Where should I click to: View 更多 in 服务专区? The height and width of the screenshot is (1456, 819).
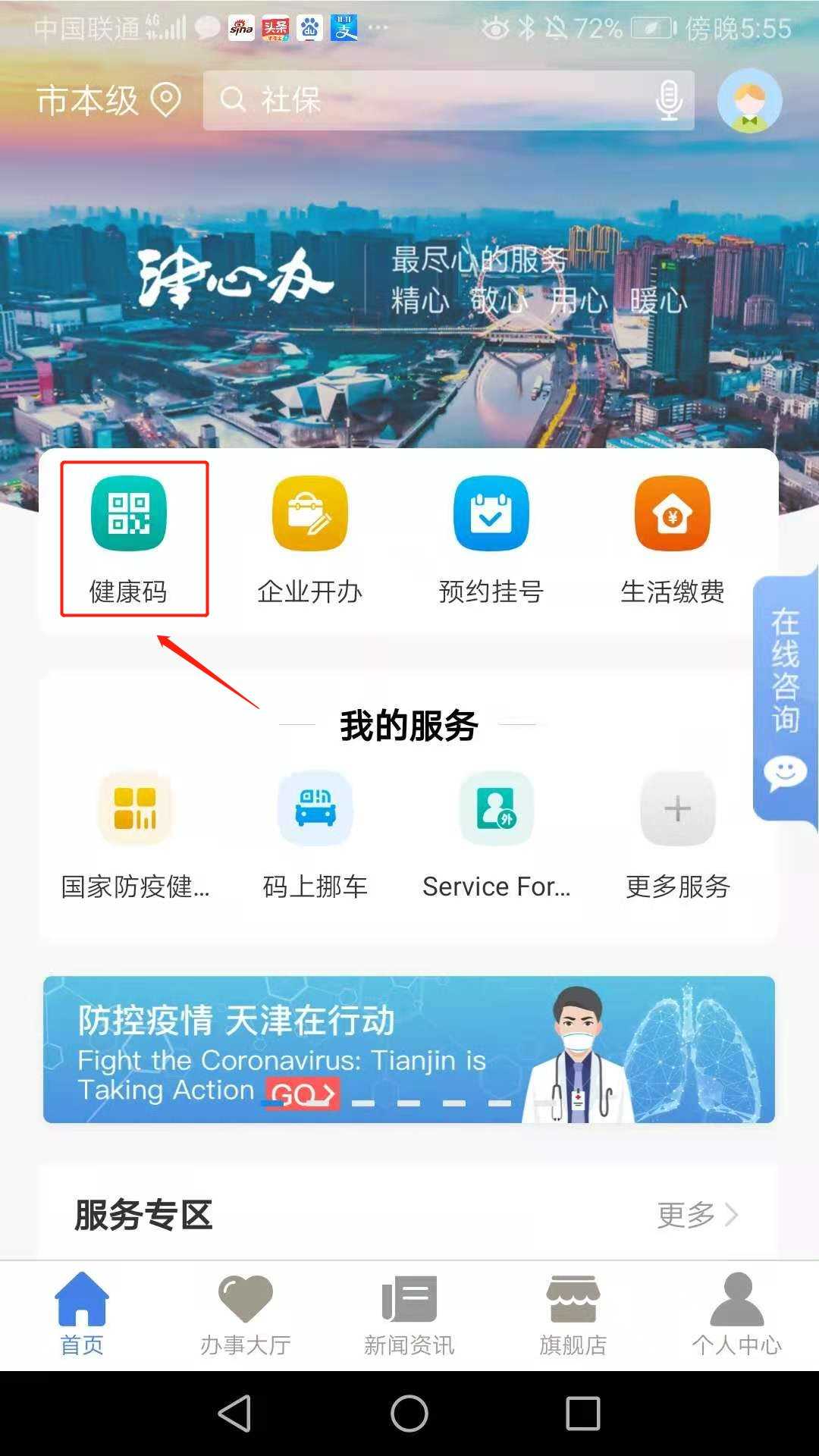[696, 1215]
